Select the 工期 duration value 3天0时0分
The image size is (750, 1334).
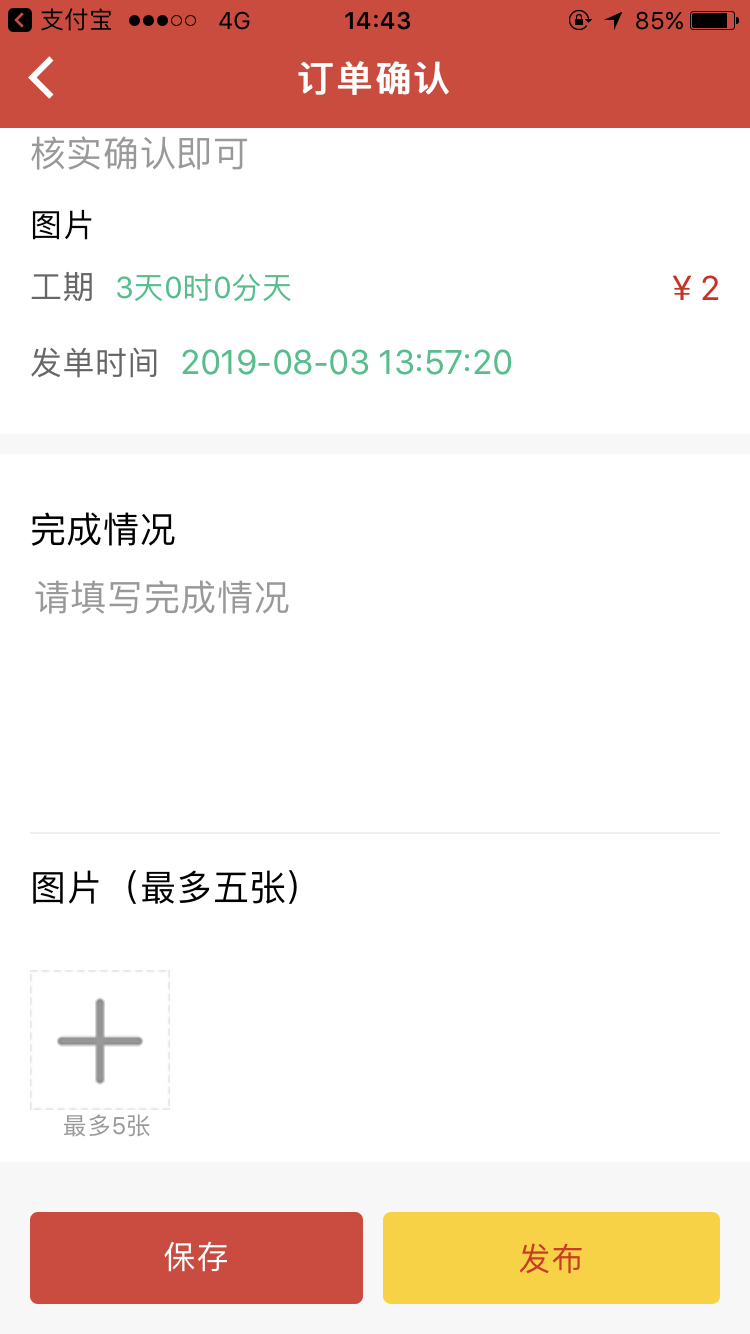[200, 288]
